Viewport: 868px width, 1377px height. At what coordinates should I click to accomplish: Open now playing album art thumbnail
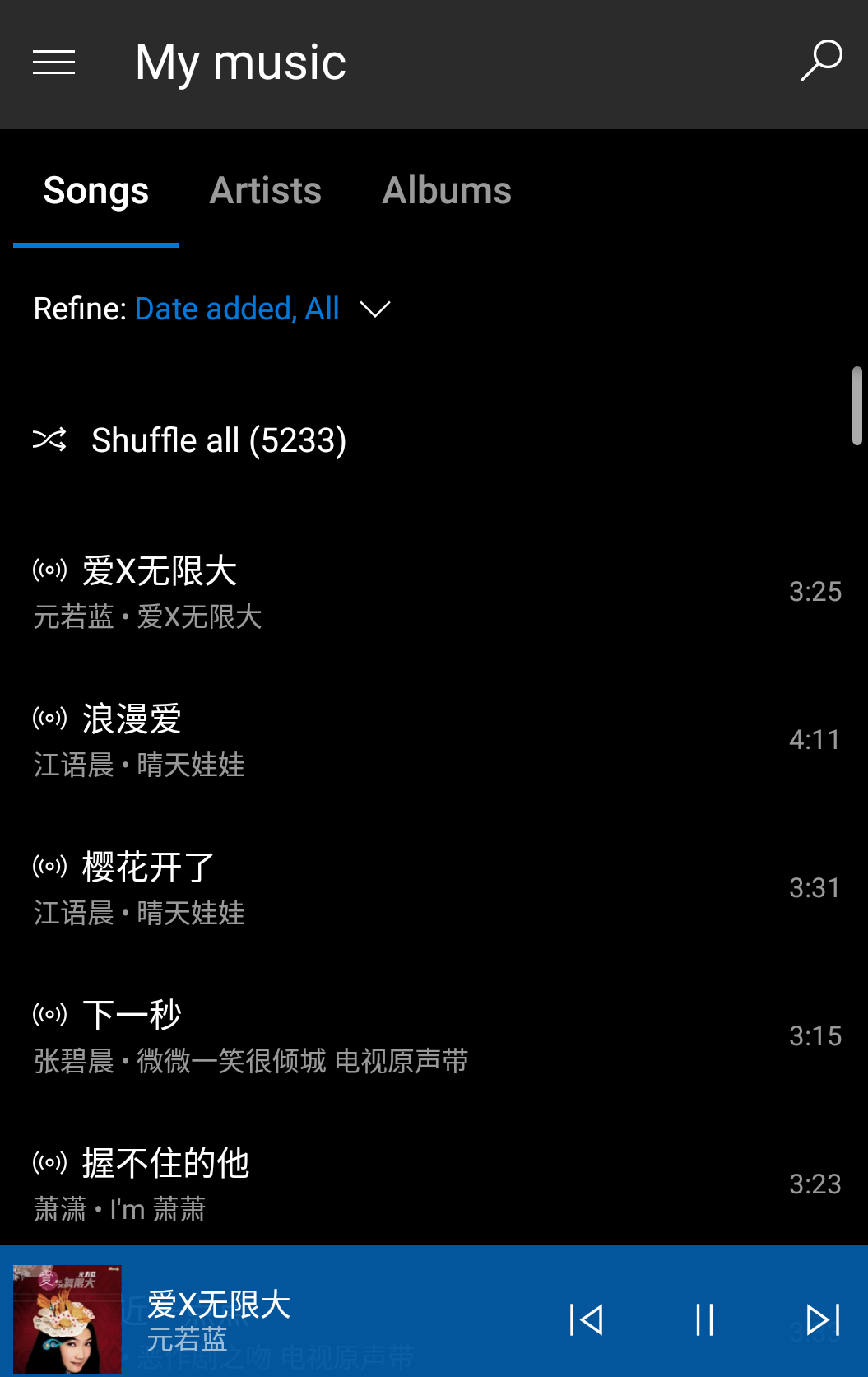click(67, 1319)
